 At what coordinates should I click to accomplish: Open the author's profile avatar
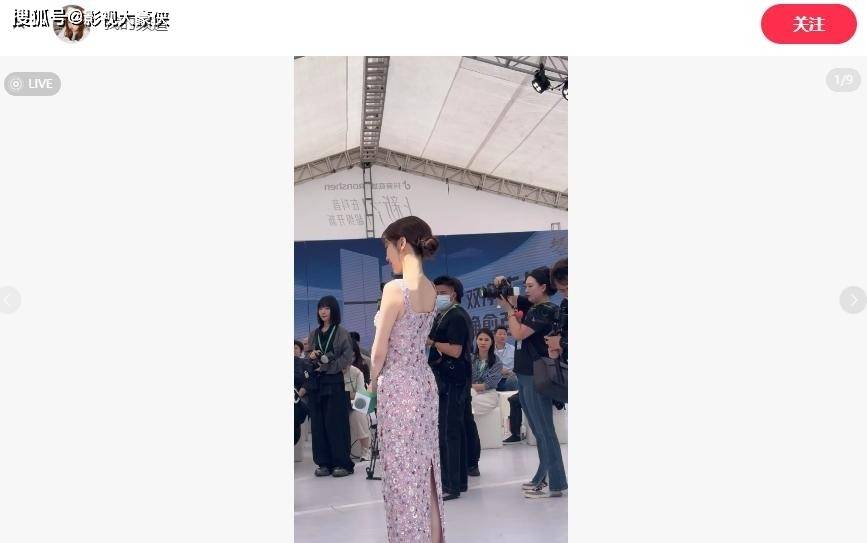71,23
